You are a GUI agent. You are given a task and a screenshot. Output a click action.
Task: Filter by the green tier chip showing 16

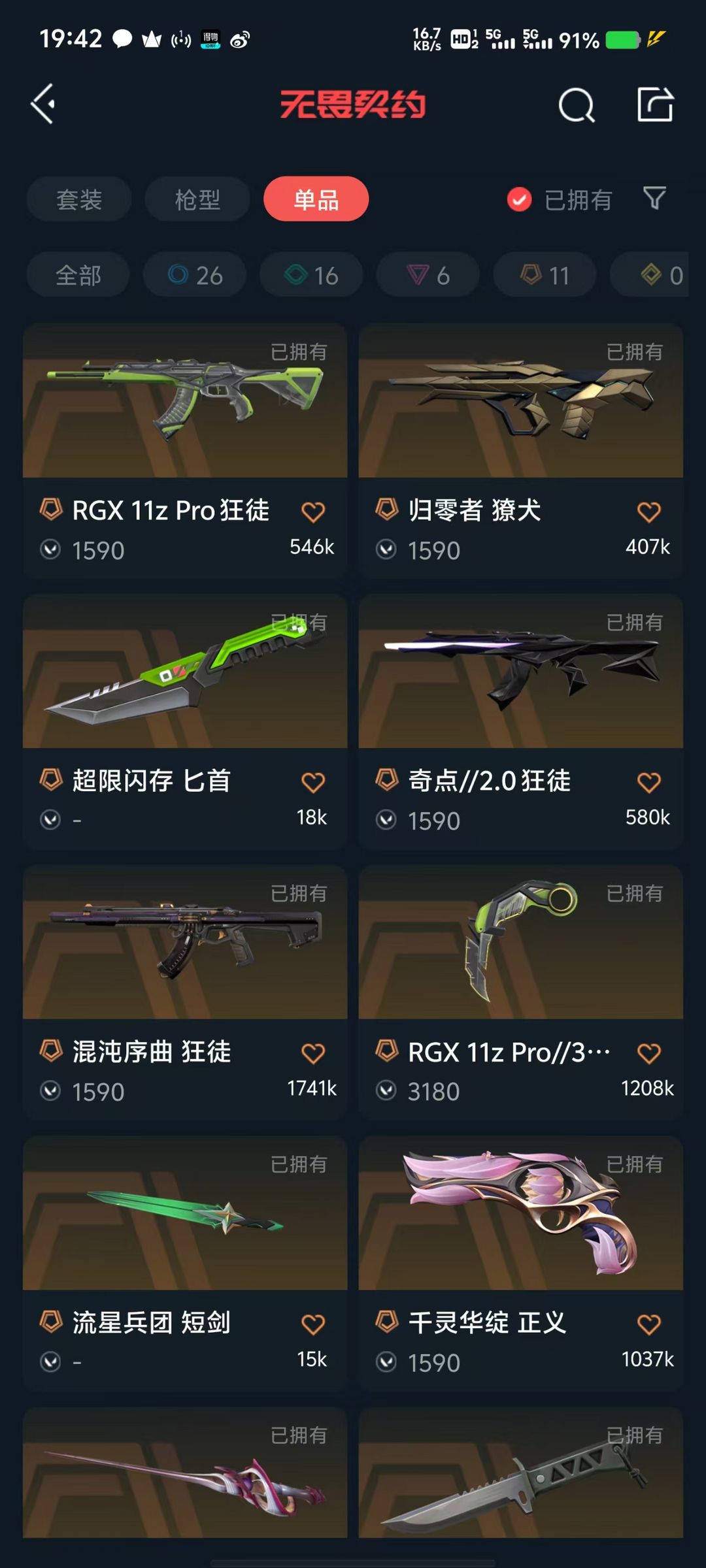pos(311,275)
